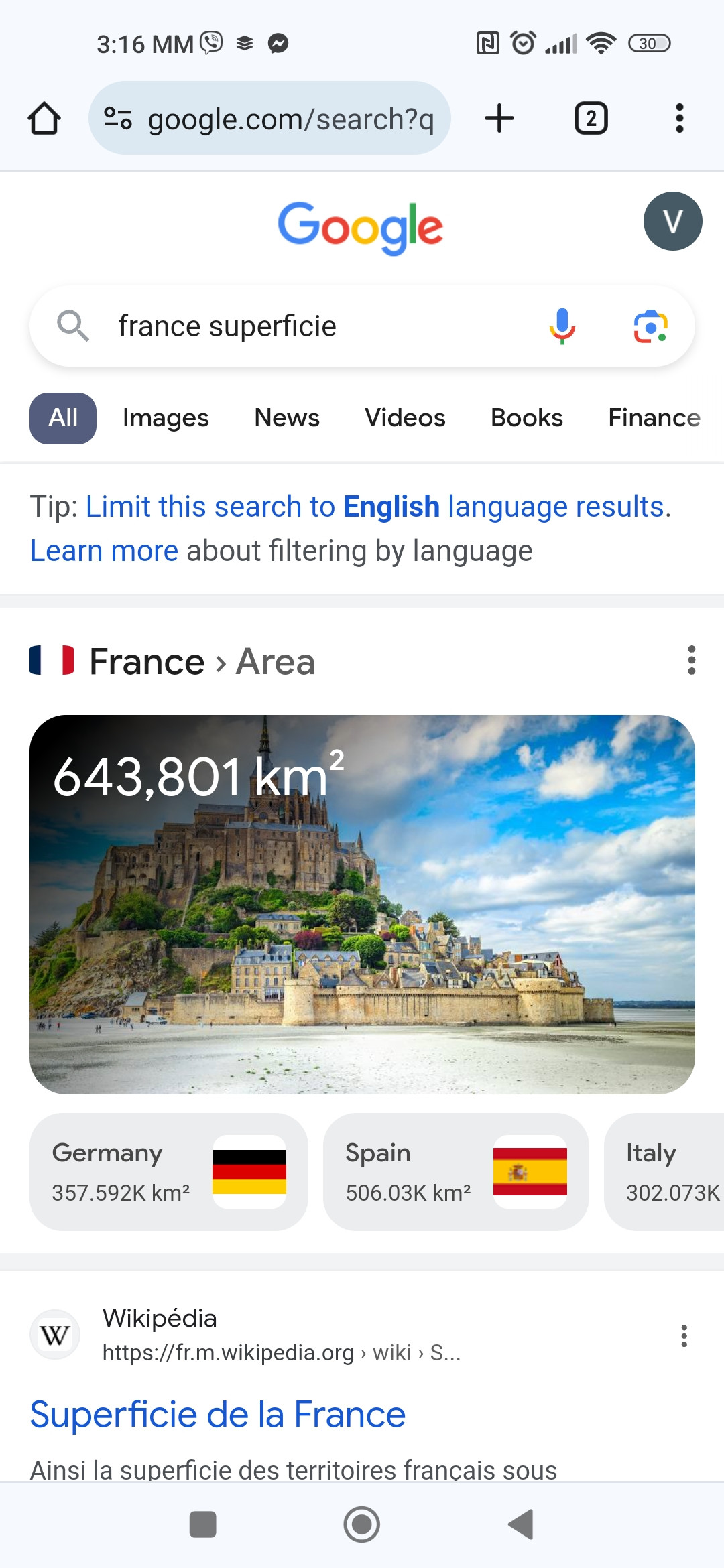Open more options for France Area panel
Screen dimensions: 724x1568
pyautogui.click(x=691, y=661)
